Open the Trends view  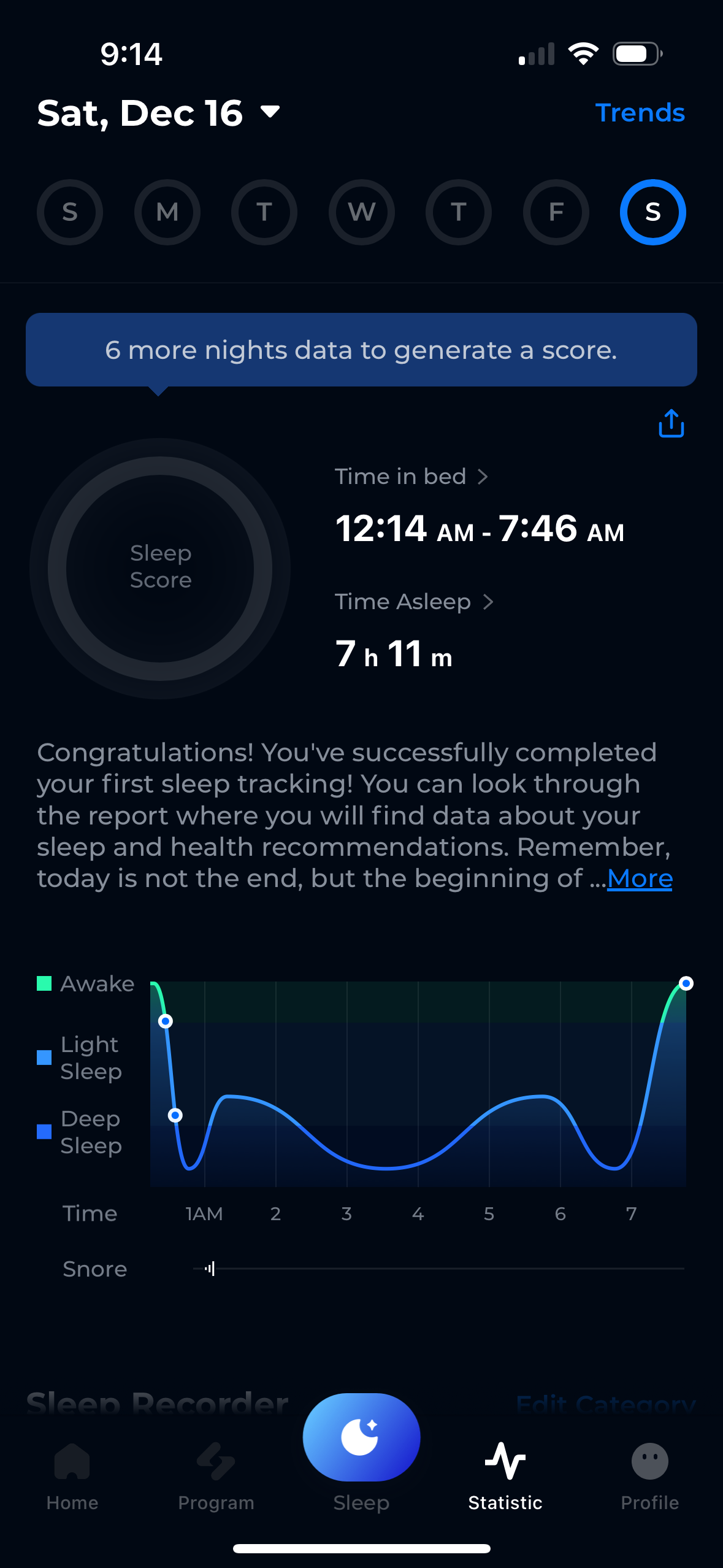pos(640,112)
